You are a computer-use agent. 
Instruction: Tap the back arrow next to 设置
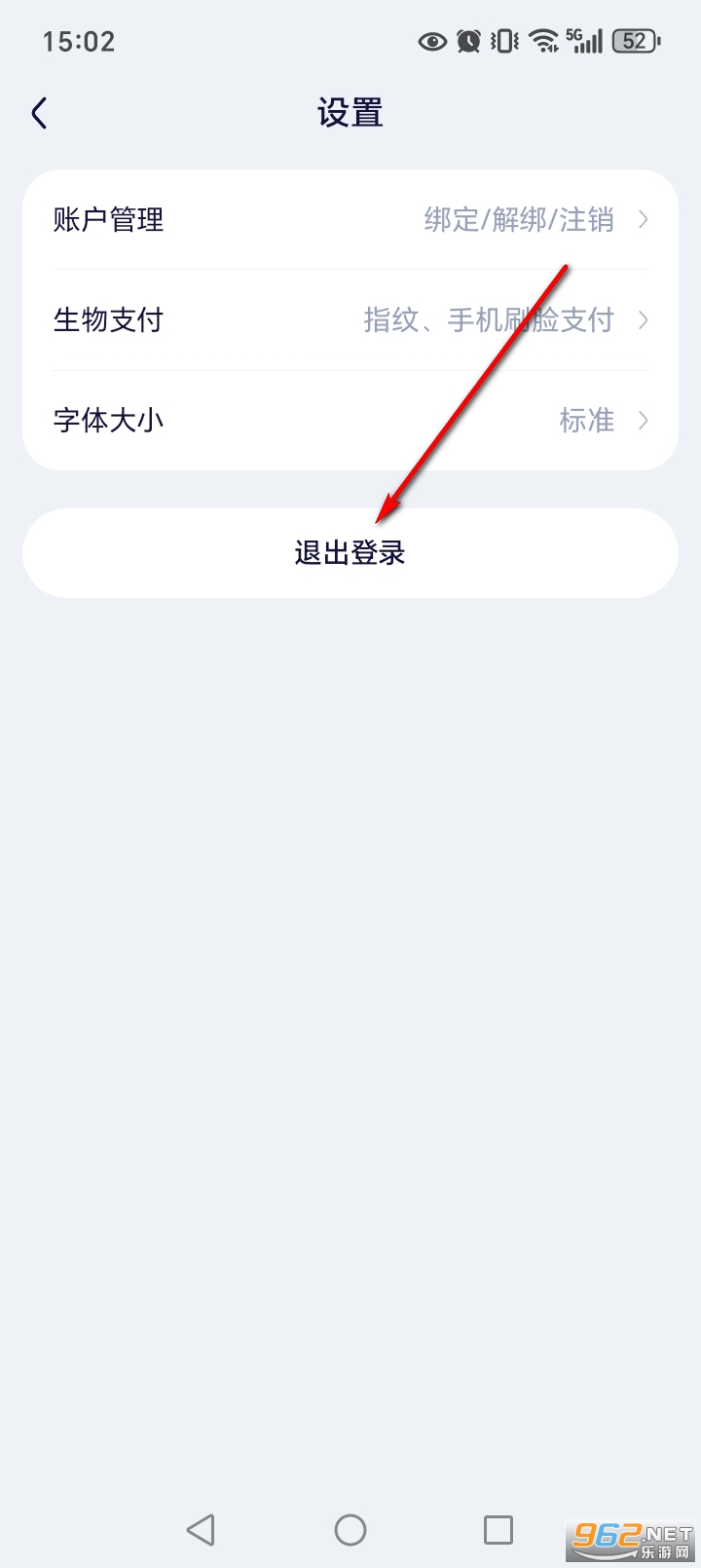coord(39,112)
